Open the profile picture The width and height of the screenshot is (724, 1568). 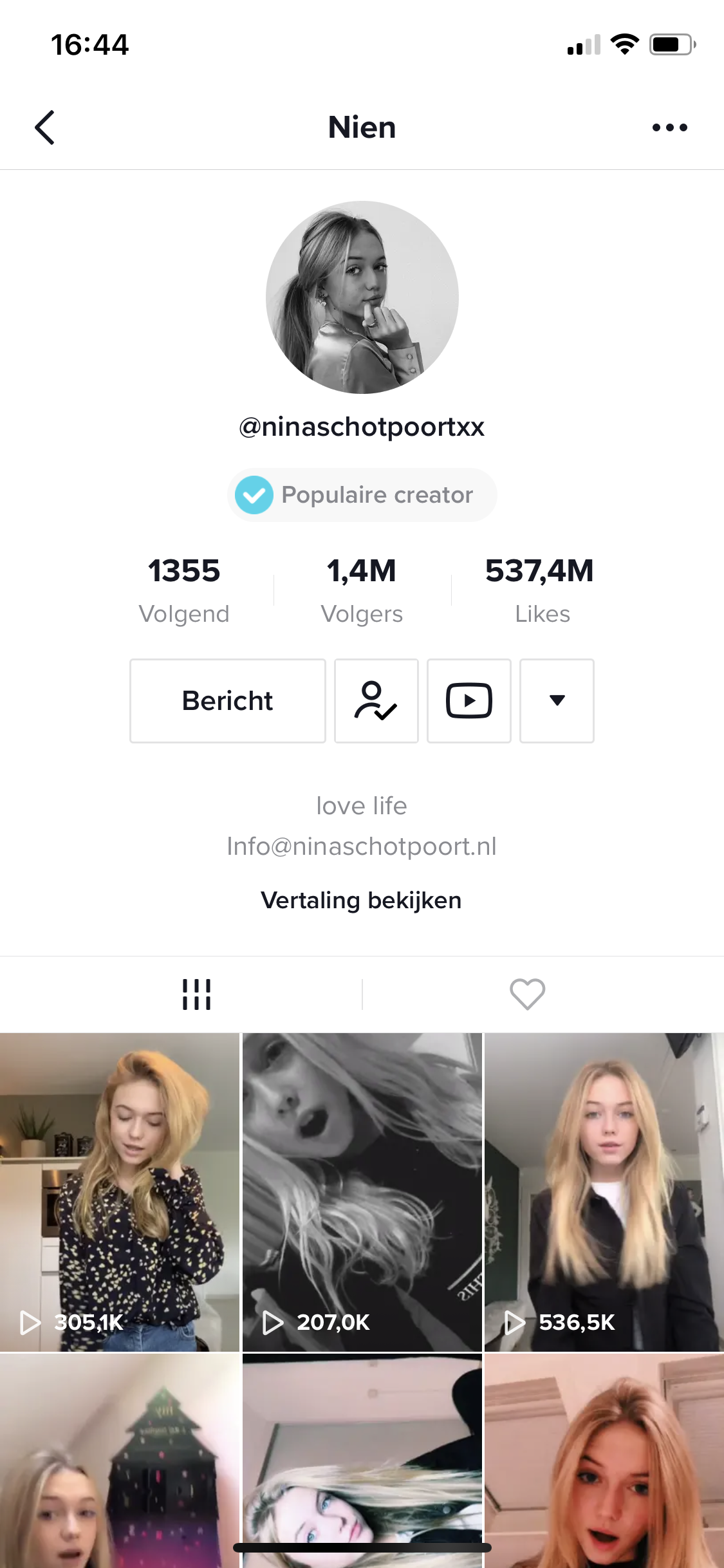click(x=362, y=297)
